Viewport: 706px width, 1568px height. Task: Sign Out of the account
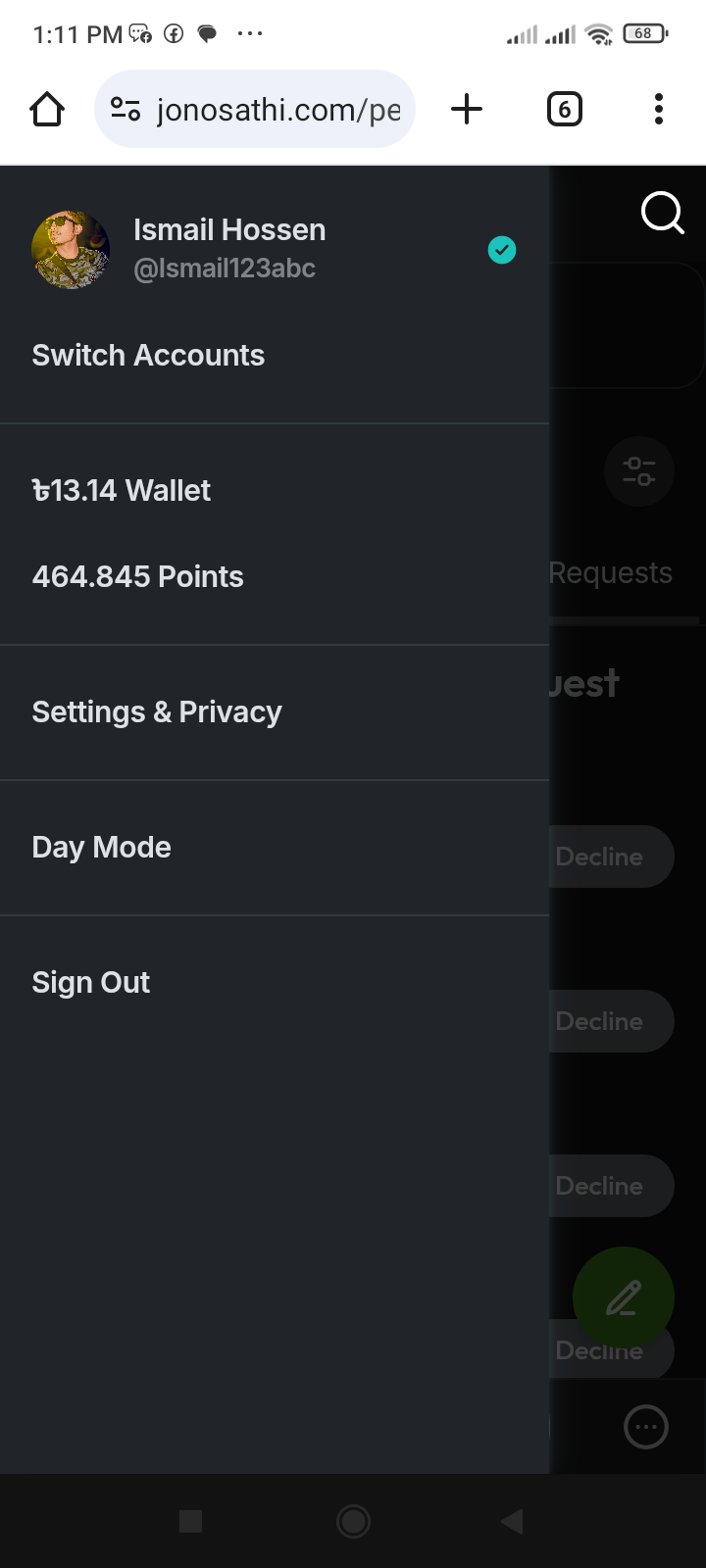[91, 983]
